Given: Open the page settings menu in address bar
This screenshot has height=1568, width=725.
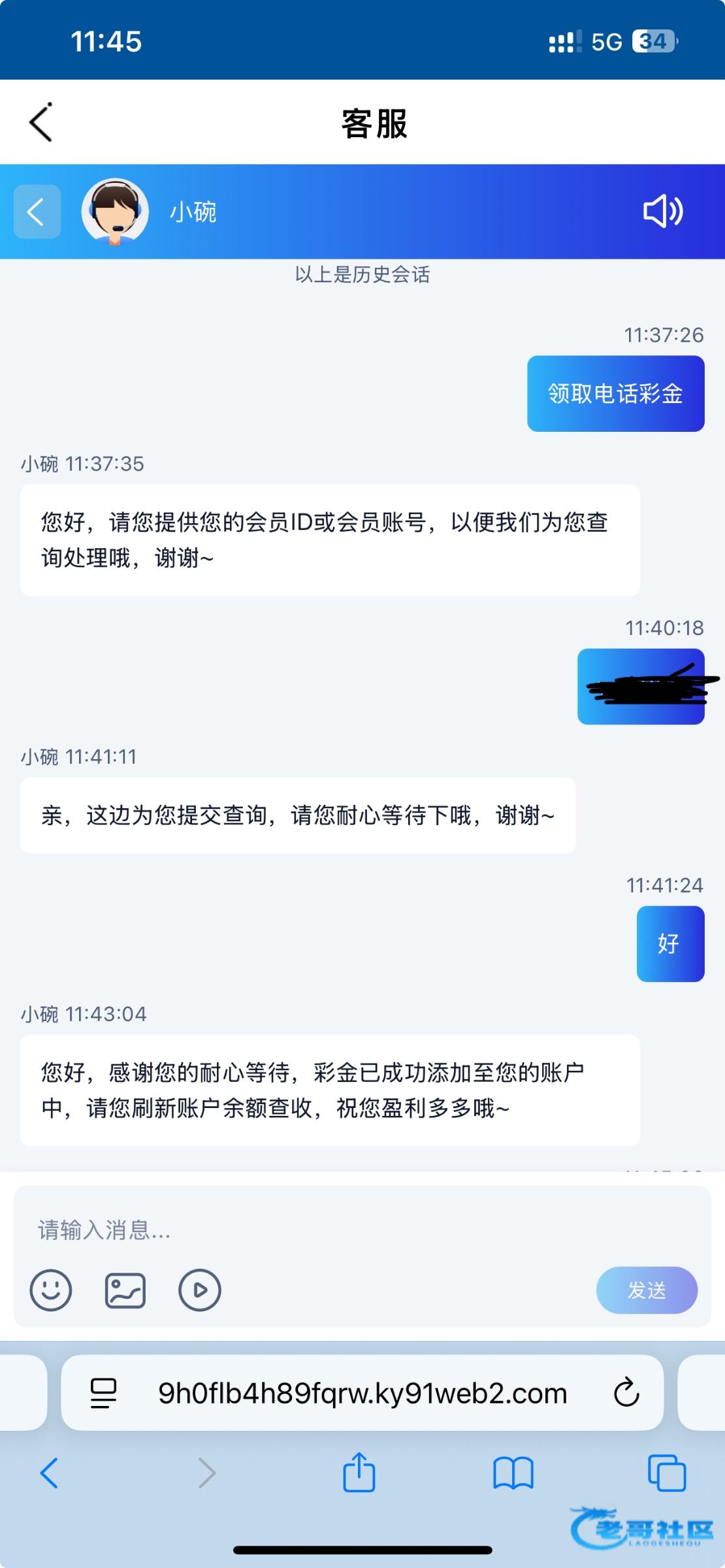Looking at the screenshot, I should 103,1393.
